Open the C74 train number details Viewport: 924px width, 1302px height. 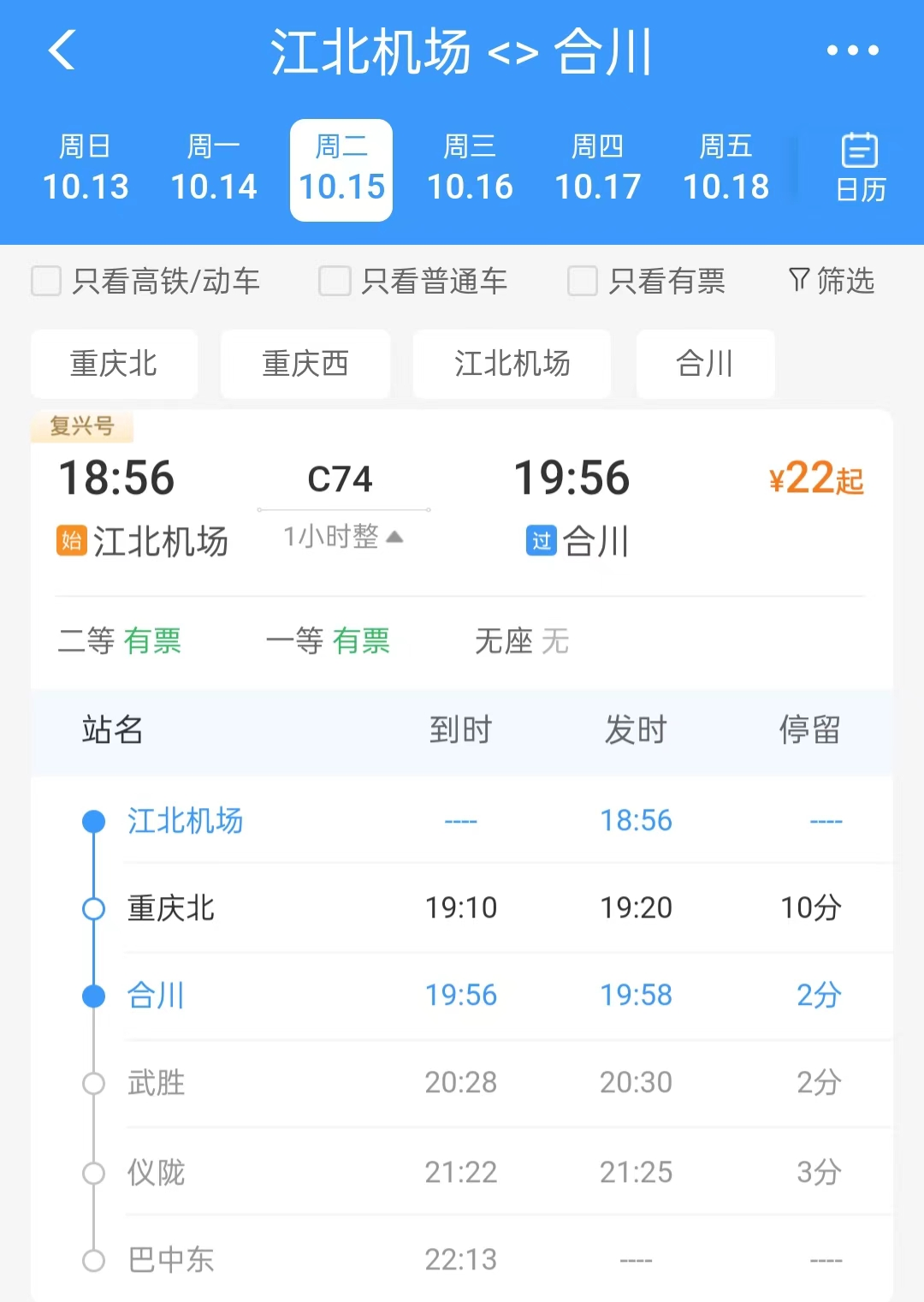340,479
